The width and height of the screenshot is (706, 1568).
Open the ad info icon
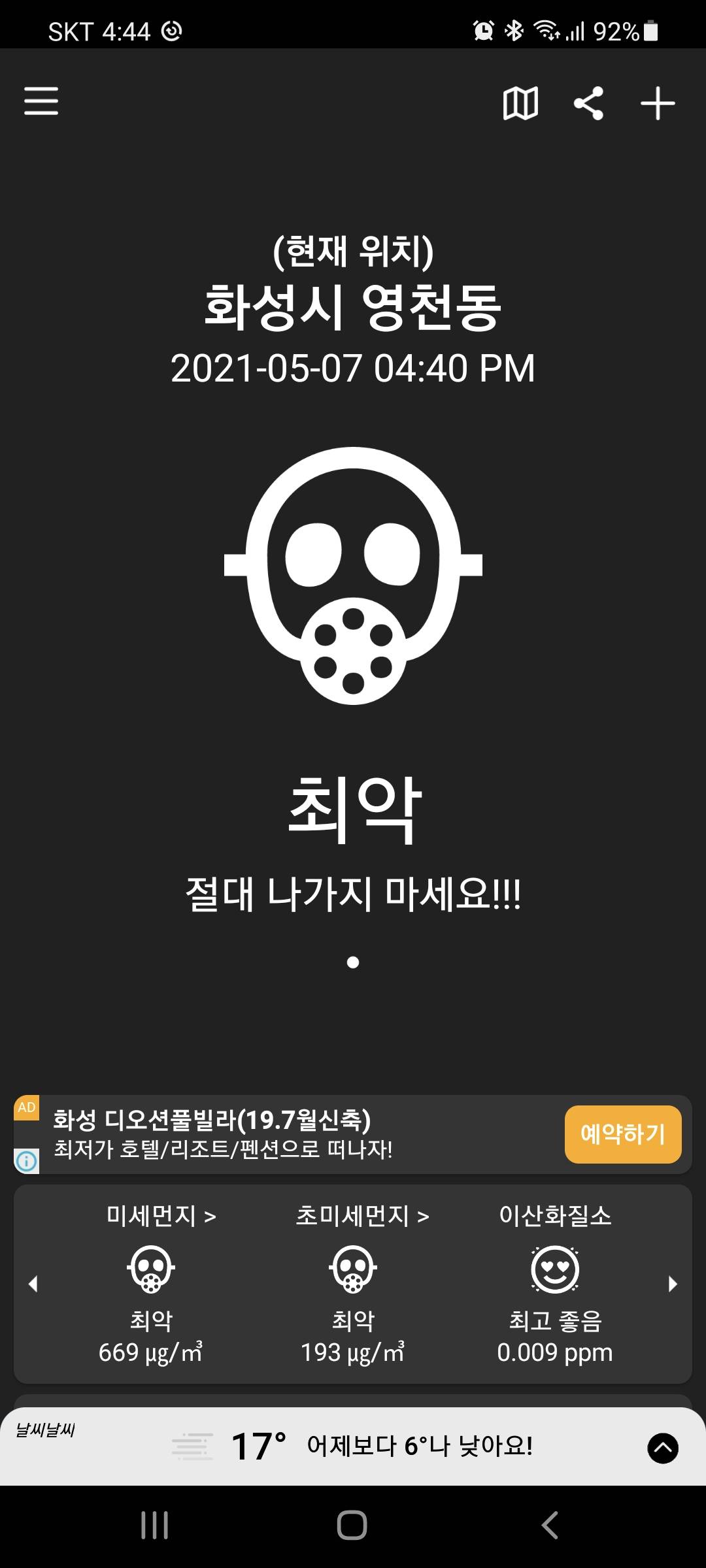(27, 1161)
